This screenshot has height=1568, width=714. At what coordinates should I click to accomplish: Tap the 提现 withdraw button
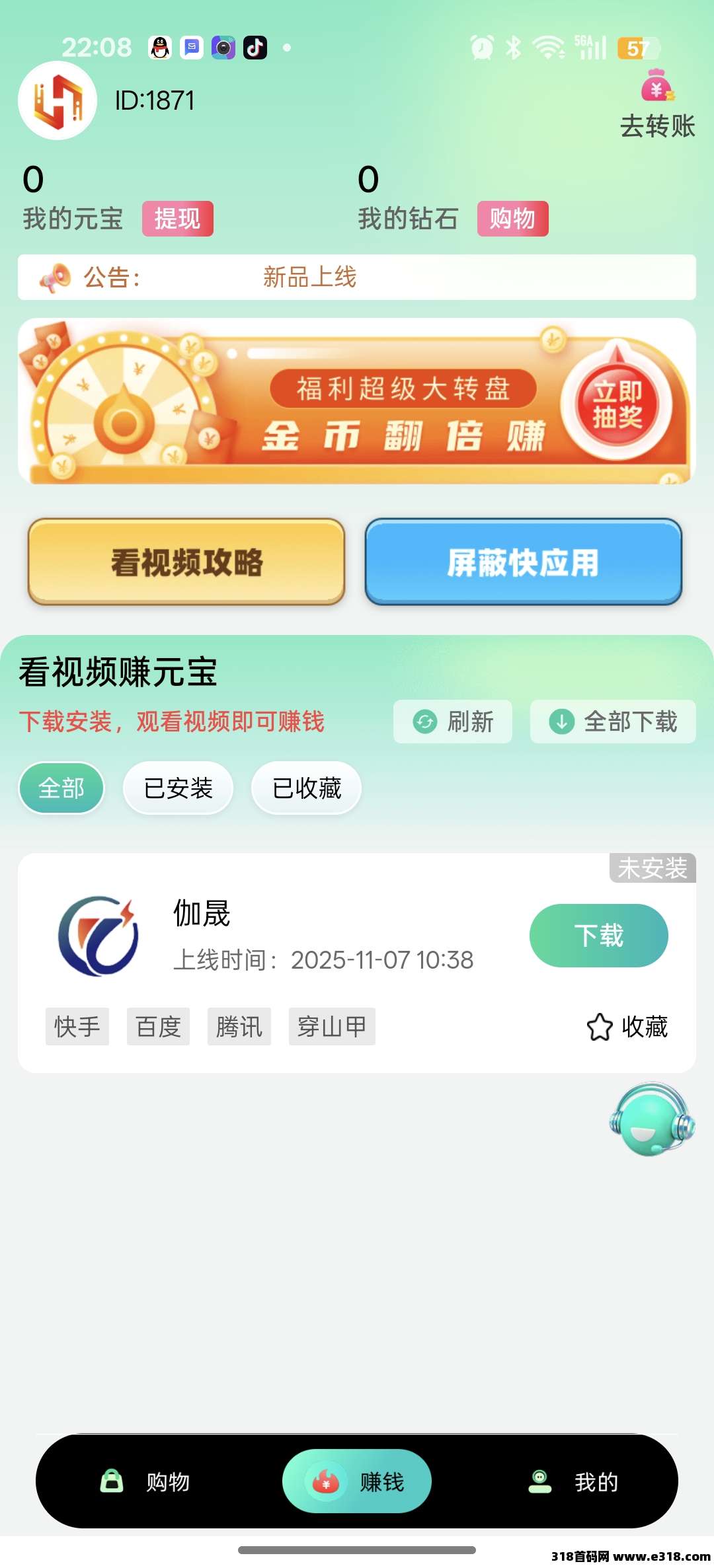(177, 219)
